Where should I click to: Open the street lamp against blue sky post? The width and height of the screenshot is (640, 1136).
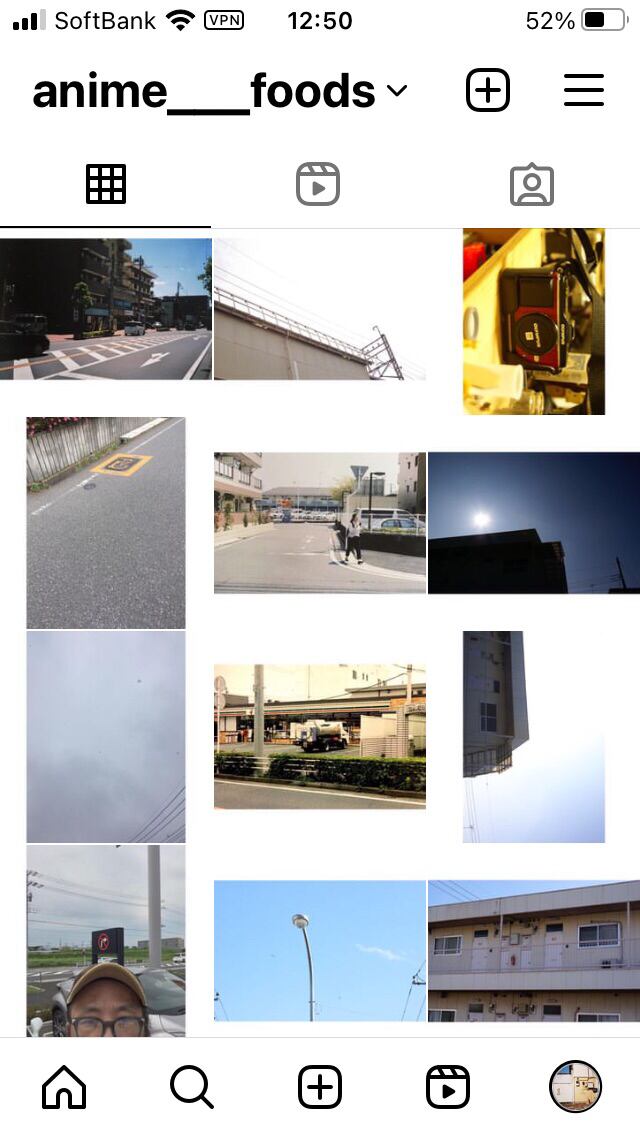coord(320,950)
